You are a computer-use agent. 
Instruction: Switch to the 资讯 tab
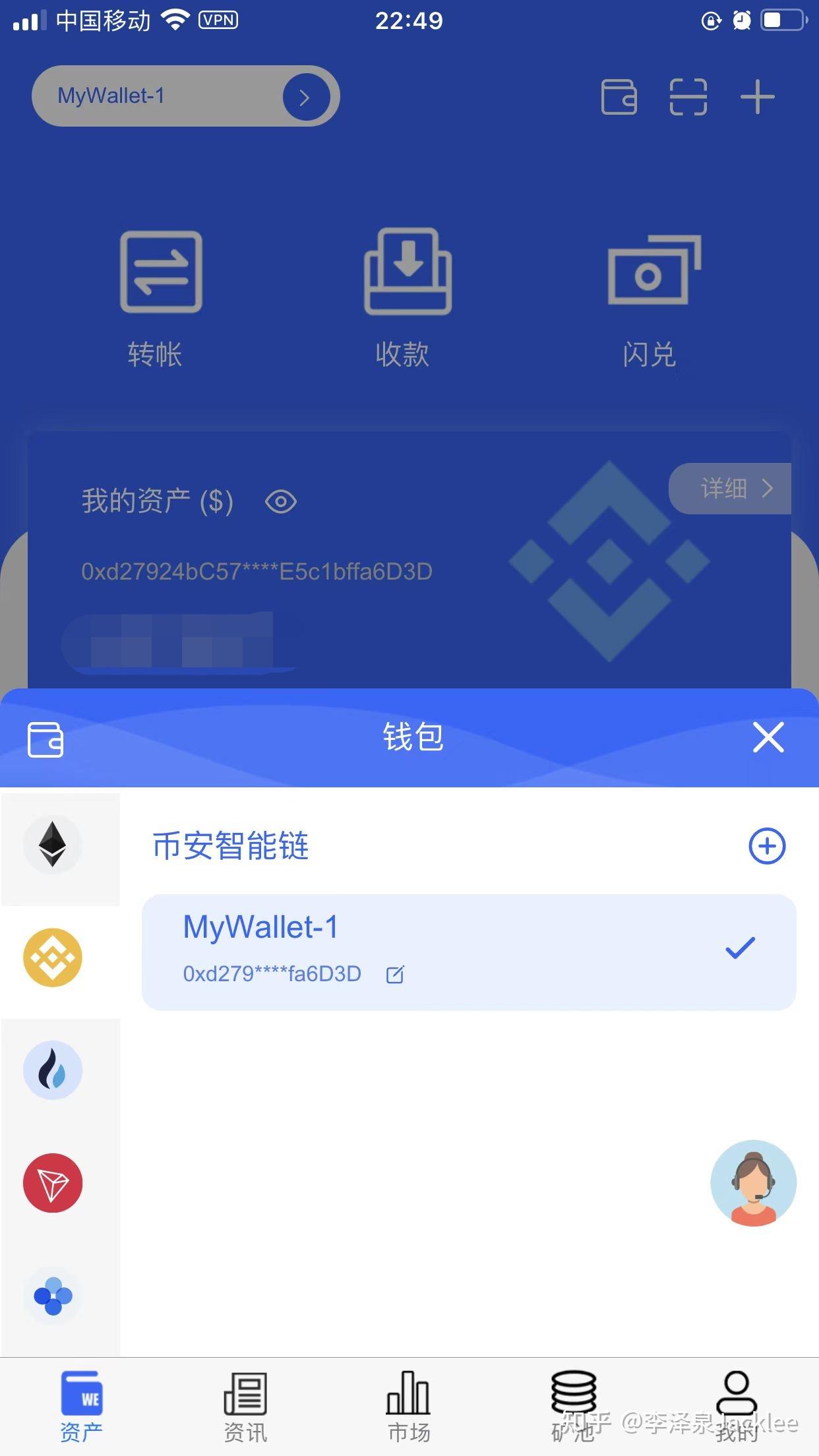pos(245,1406)
